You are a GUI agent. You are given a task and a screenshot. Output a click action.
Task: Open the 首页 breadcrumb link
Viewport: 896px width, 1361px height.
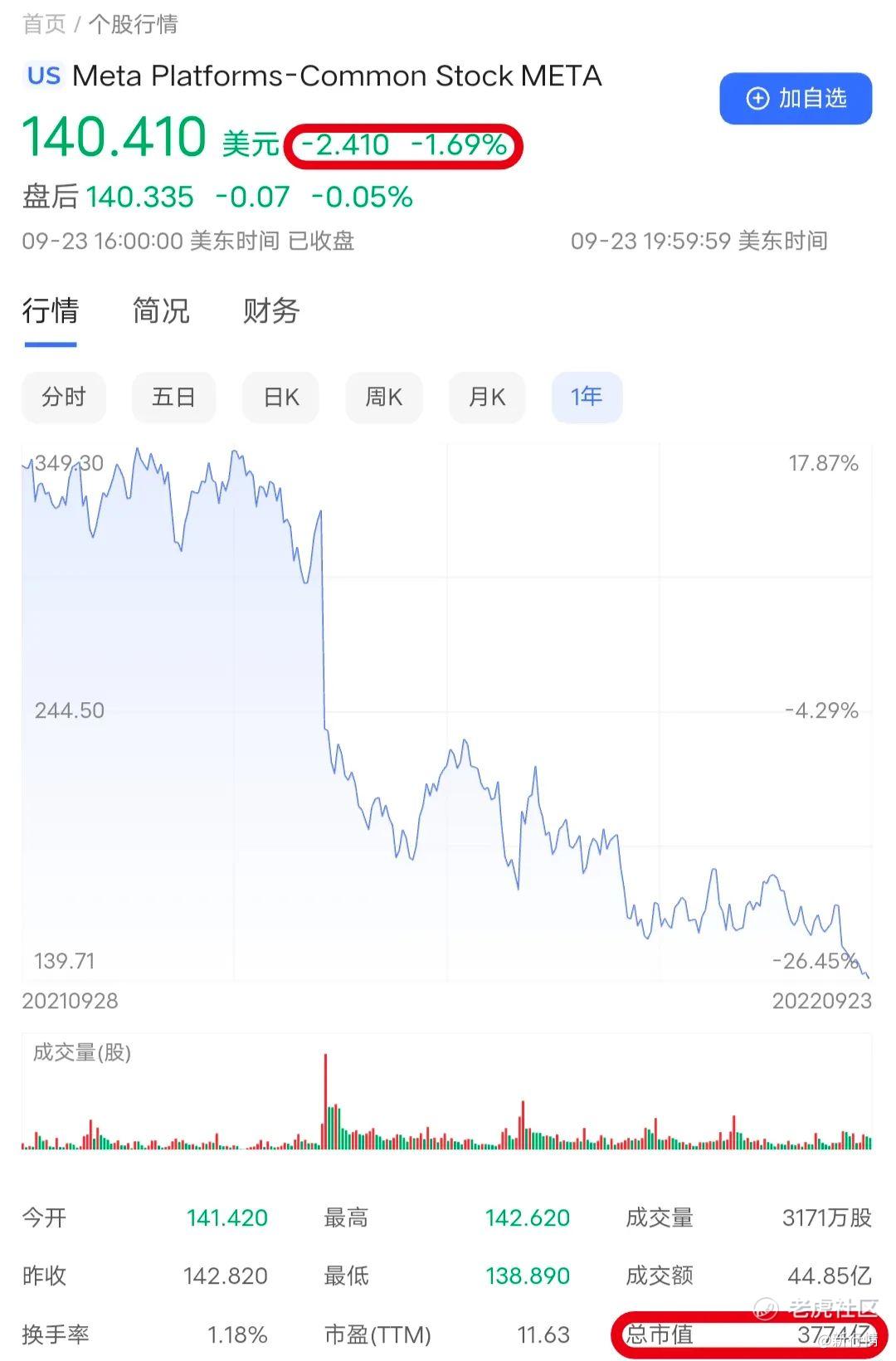[46, 24]
